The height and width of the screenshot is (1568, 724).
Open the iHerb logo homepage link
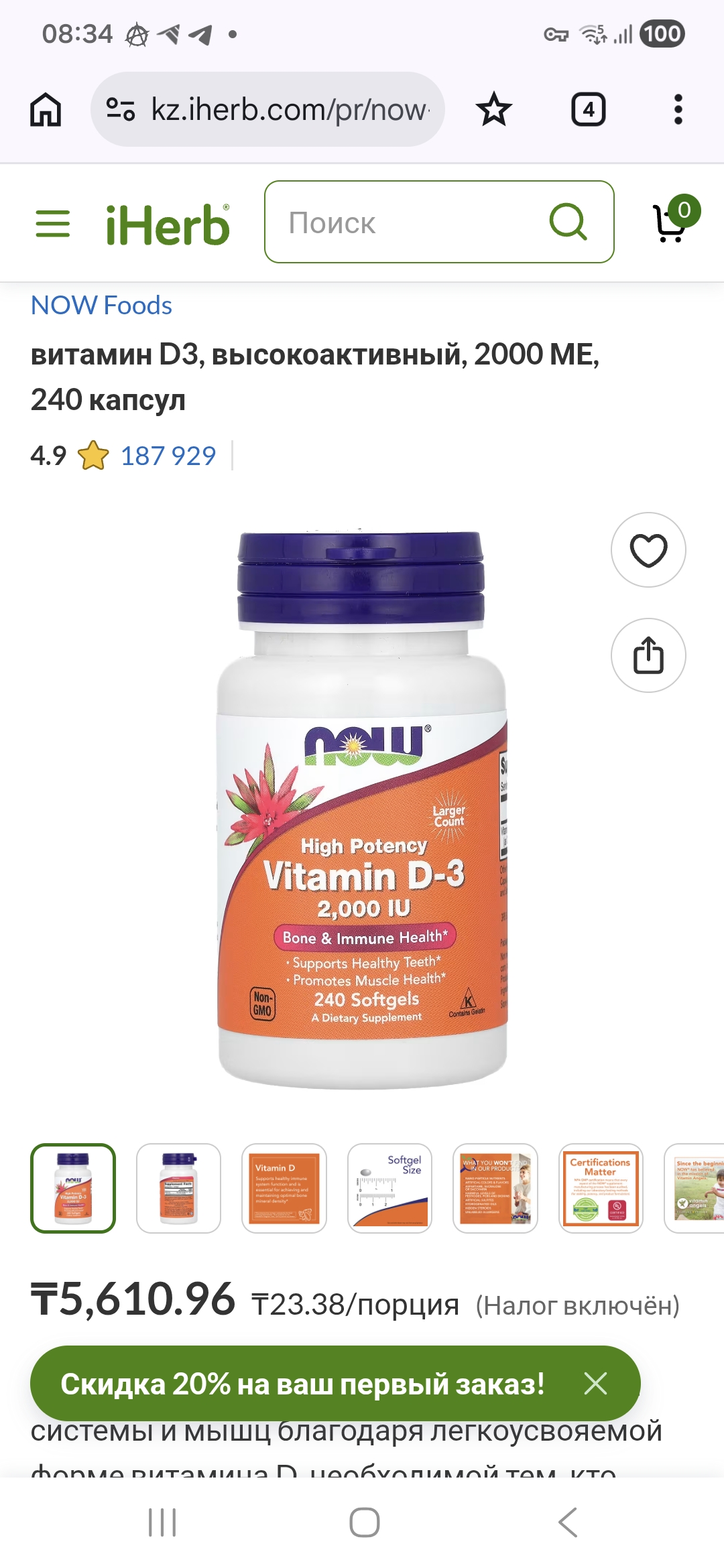168,224
